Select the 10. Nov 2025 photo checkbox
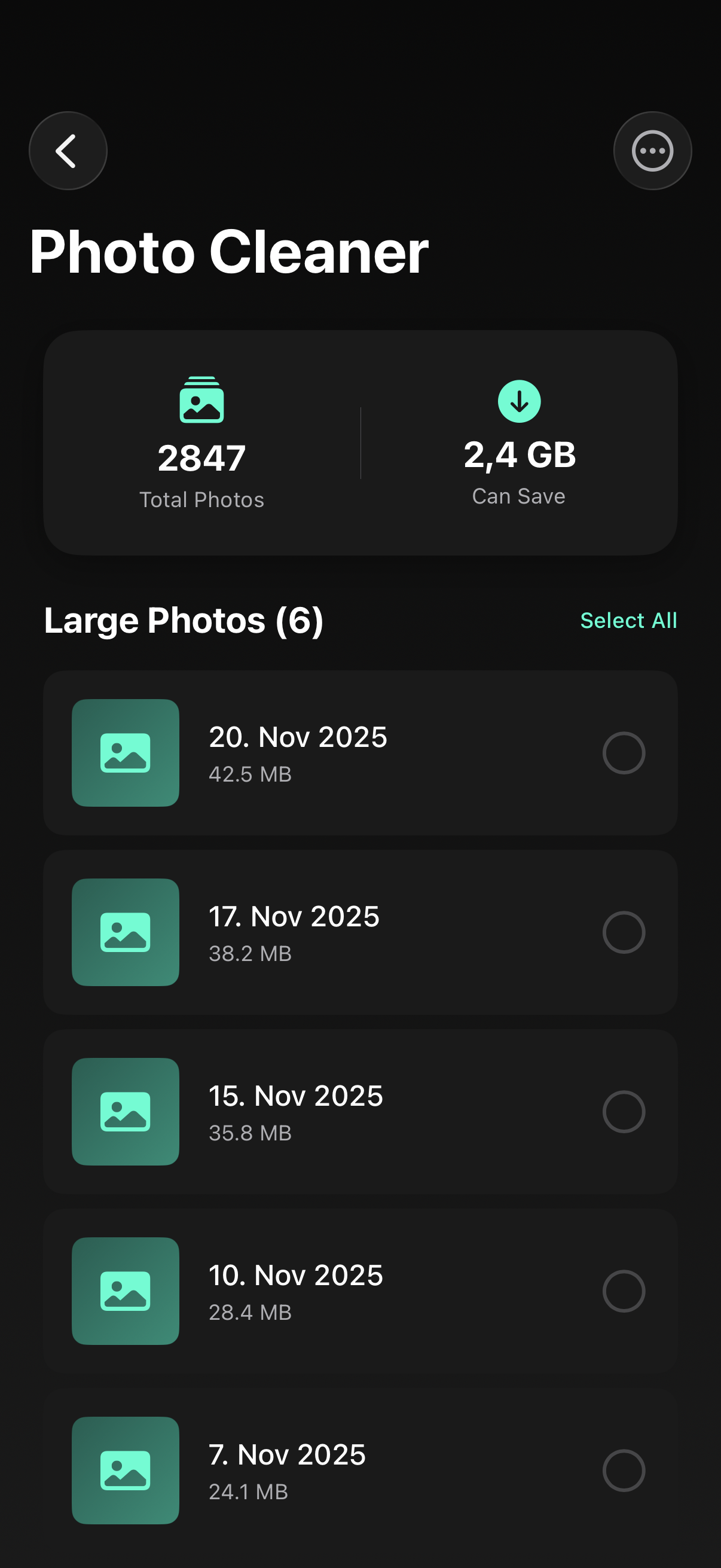The width and height of the screenshot is (721, 1568). pyautogui.click(x=624, y=1292)
